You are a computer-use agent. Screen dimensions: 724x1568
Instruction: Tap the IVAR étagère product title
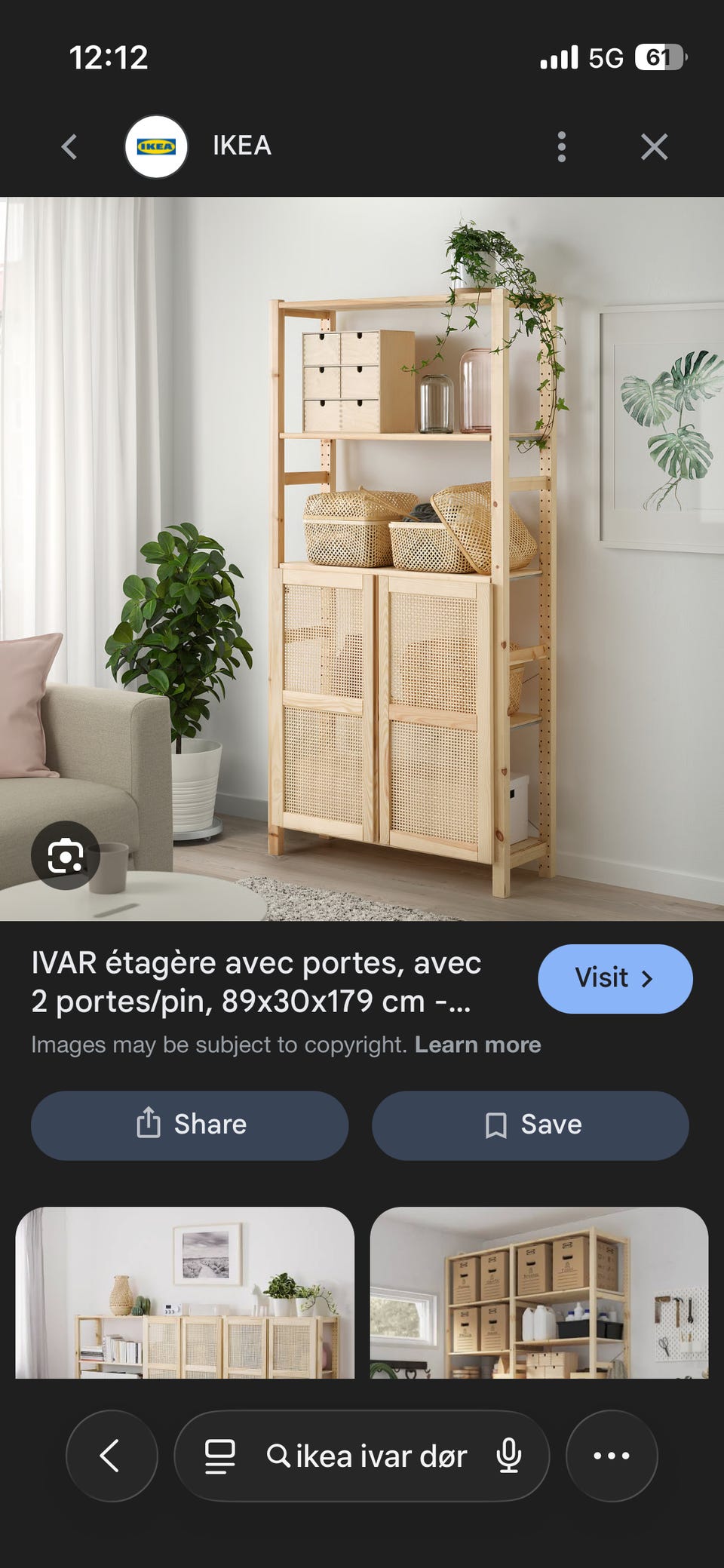(256, 980)
